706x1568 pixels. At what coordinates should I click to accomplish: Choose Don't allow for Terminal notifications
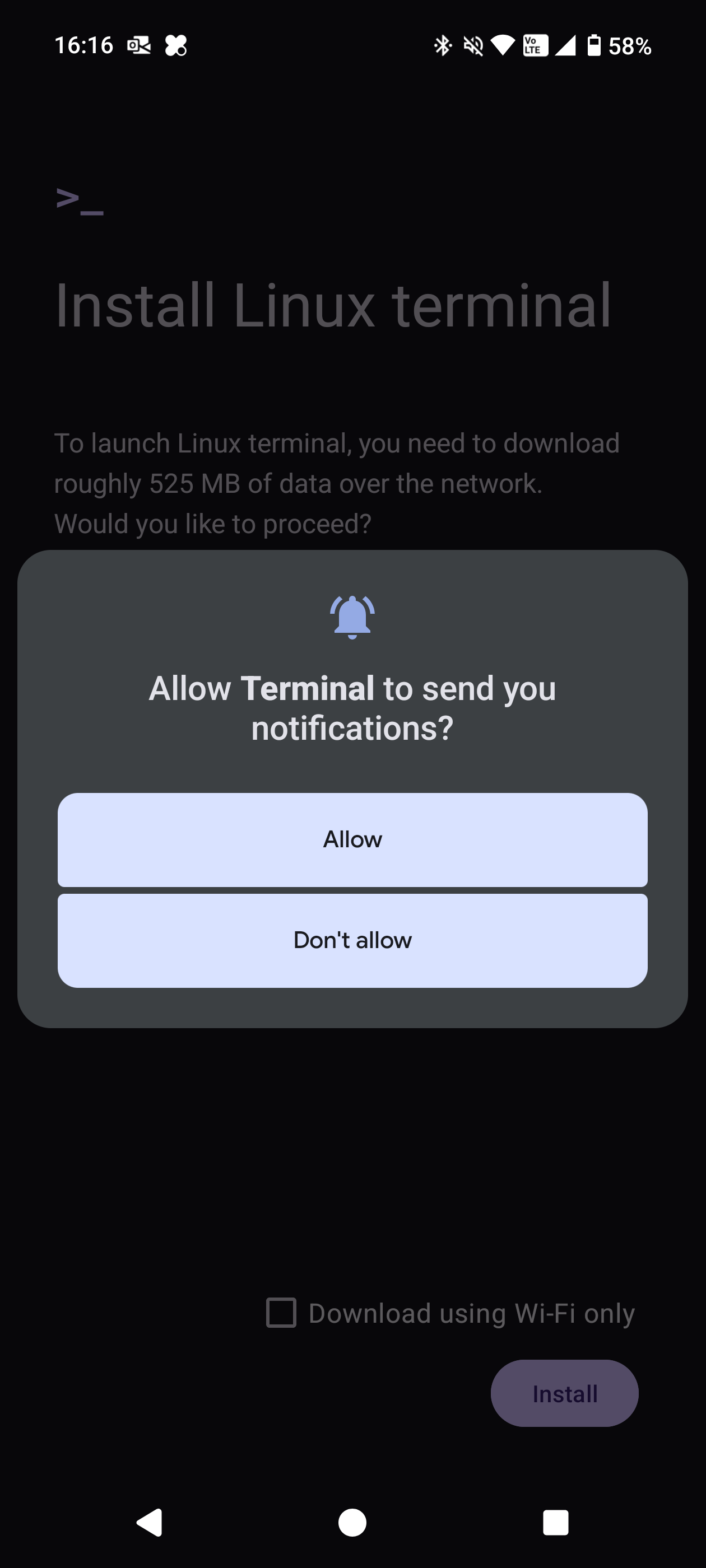click(x=352, y=940)
